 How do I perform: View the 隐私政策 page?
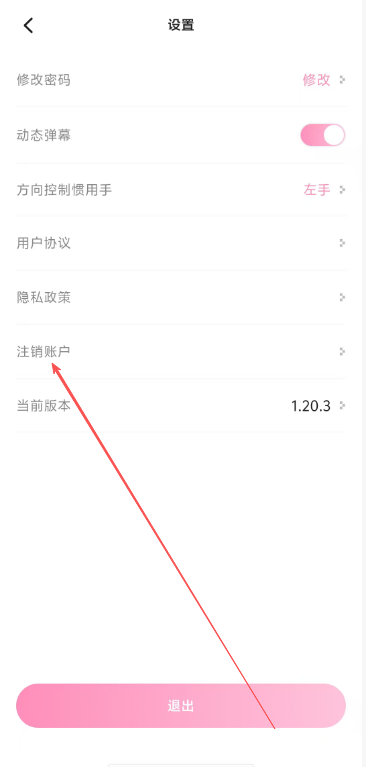181,297
